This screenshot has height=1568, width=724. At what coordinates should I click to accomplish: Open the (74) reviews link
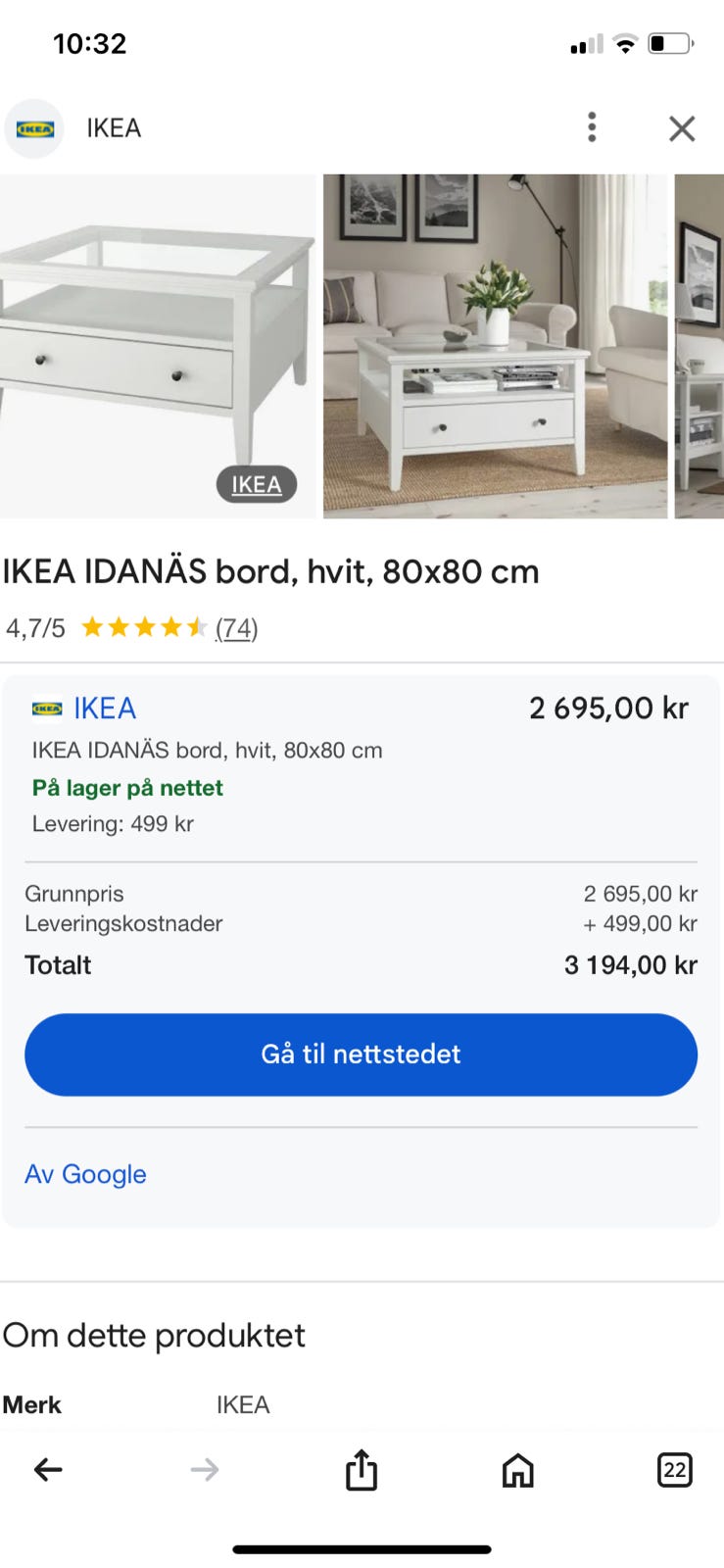(235, 628)
